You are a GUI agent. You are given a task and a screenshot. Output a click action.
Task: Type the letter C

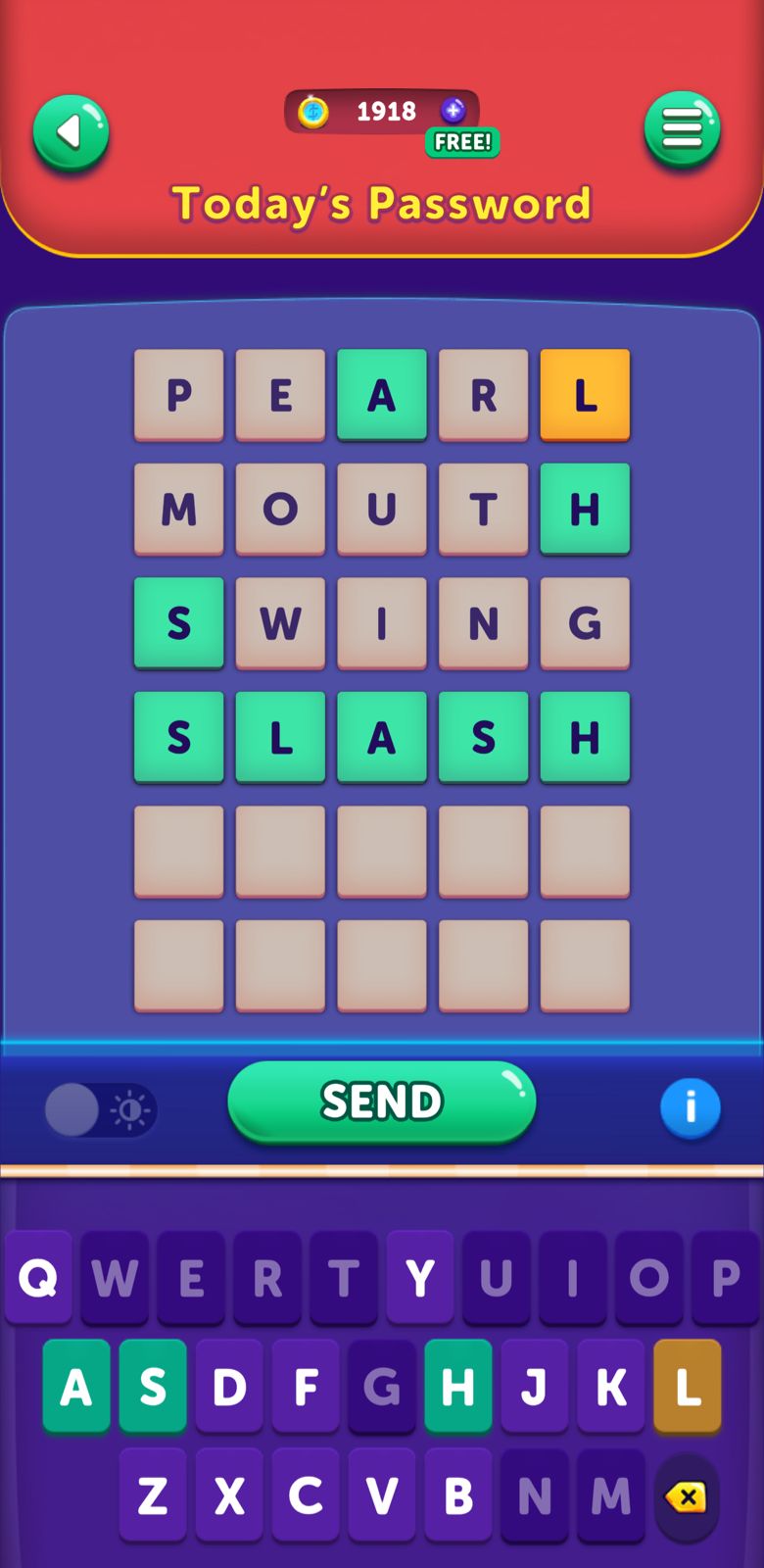coord(306,1495)
